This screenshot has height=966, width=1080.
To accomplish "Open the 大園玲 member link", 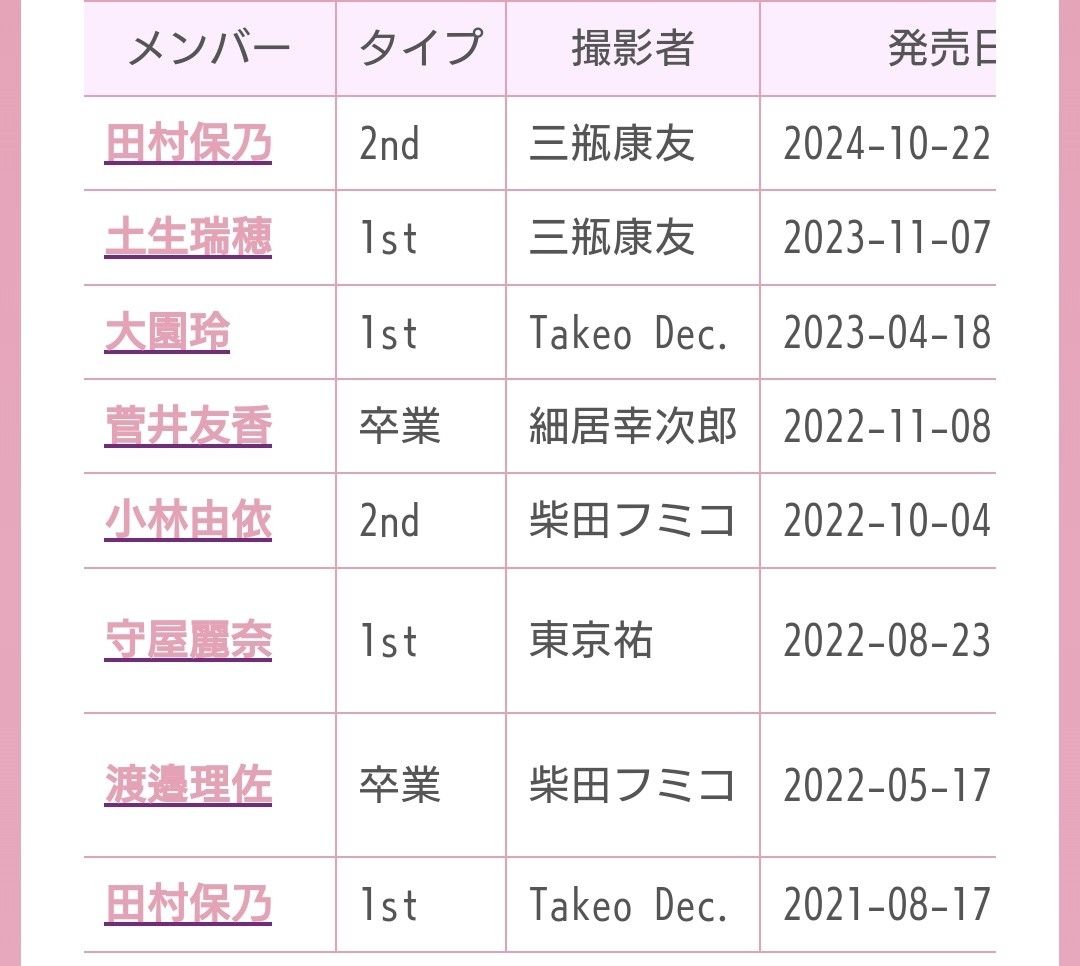I will coord(167,332).
